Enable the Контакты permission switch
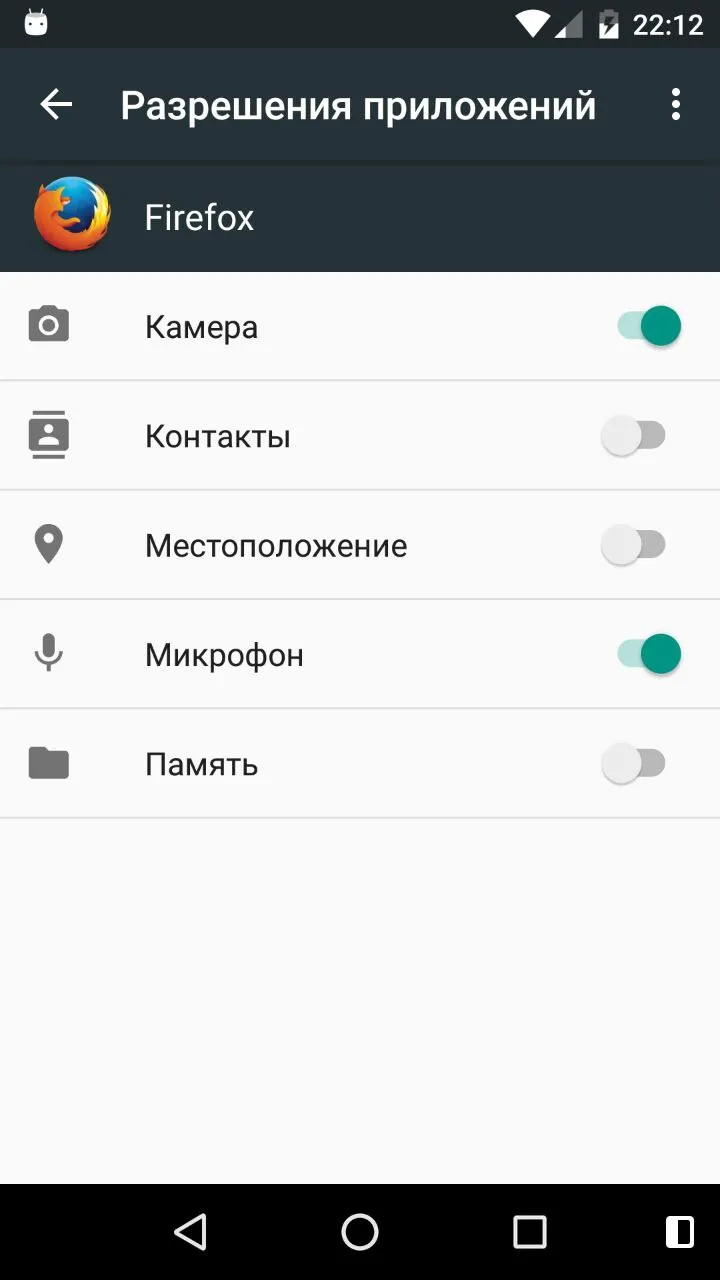720x1280 pixels. (634, 436)
